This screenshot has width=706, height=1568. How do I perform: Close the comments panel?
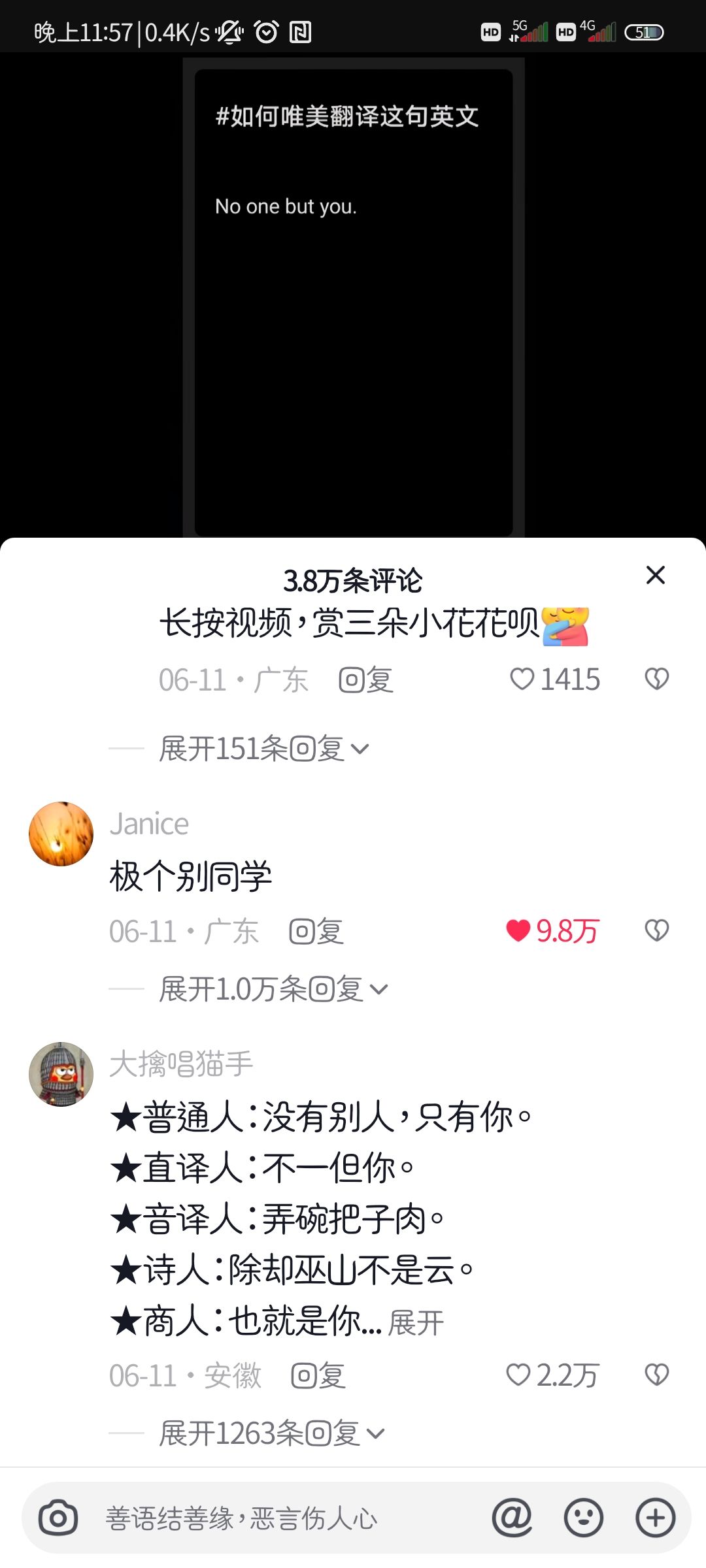click(655, 575)
